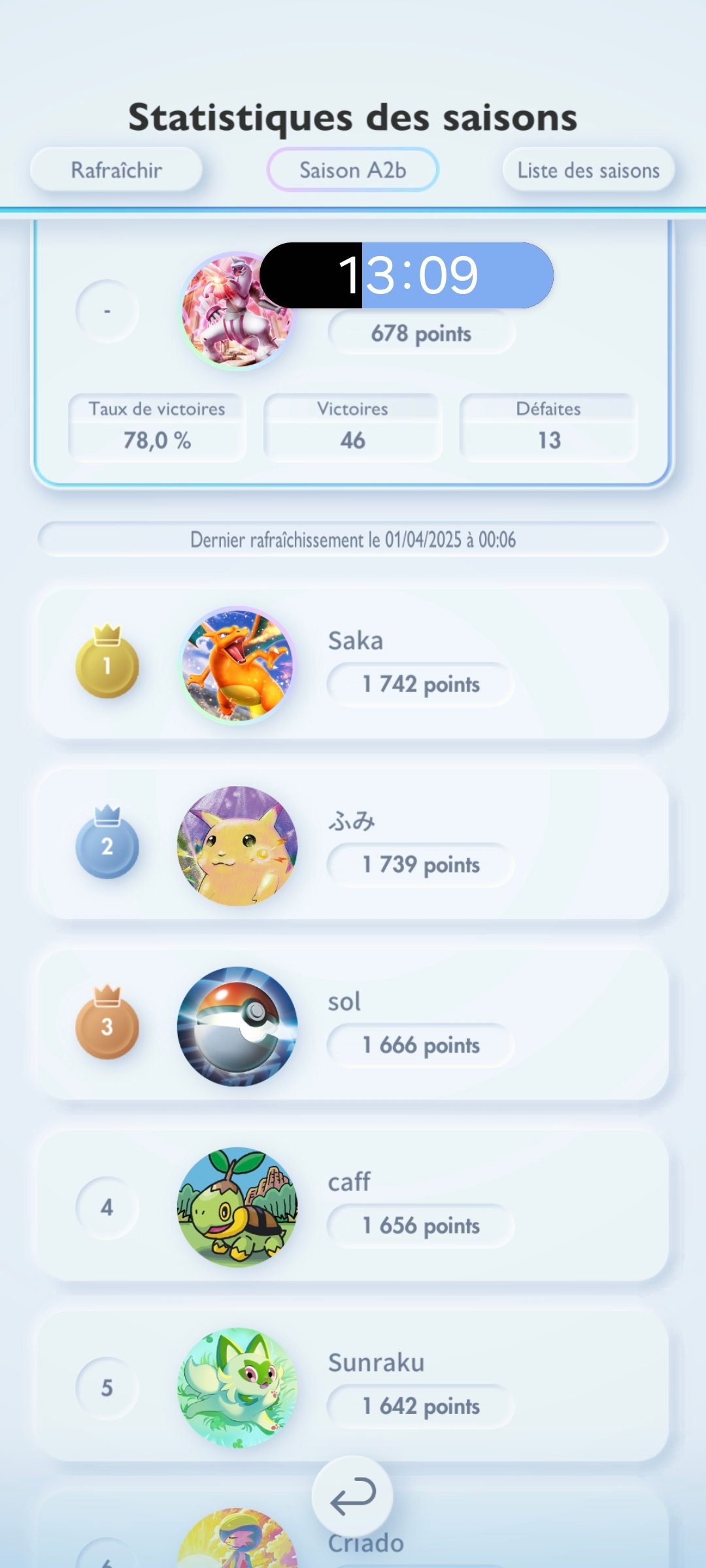Tap the Rafraîchir button
The width and height of the screenshot is (706, 1568).
pyautogui.click(x=116, y=170)
